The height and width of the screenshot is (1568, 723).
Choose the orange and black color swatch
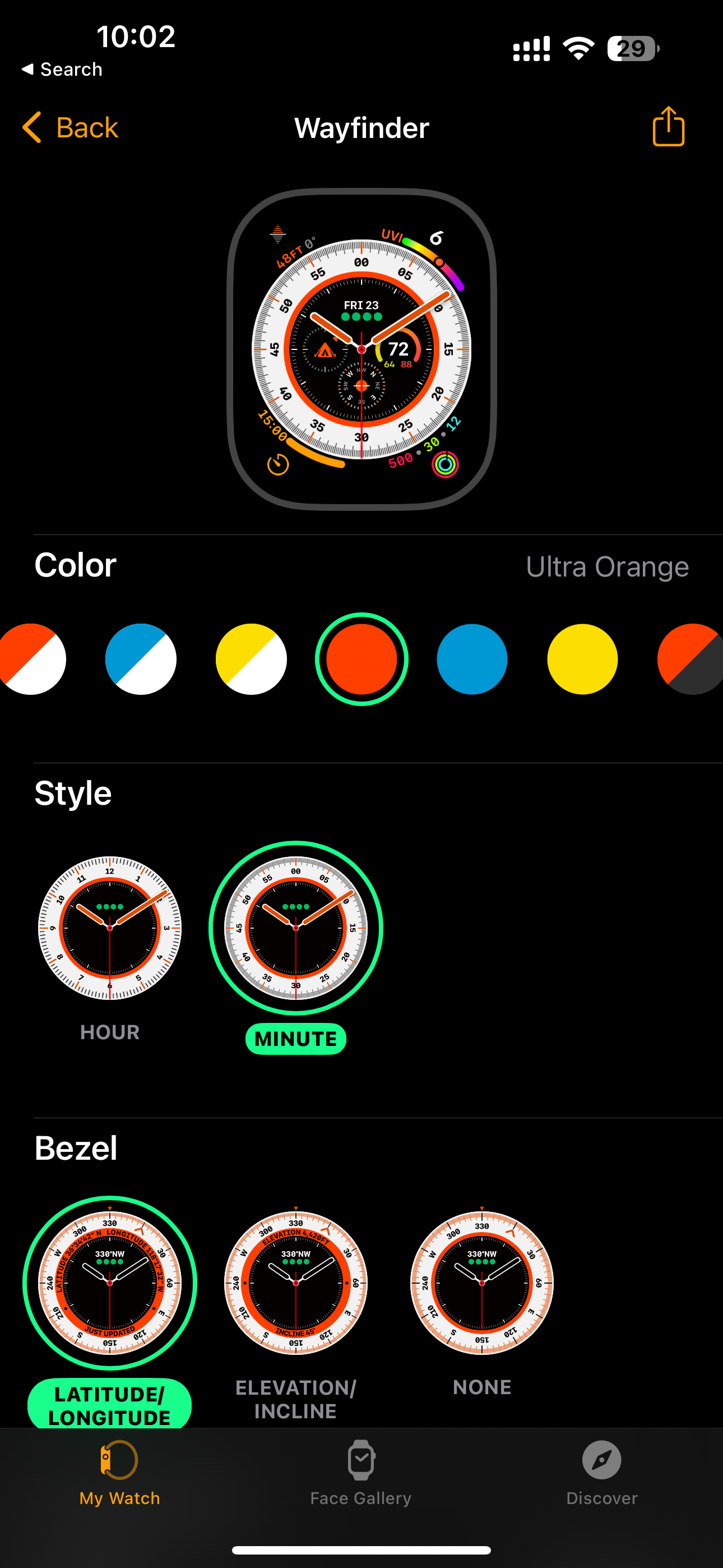click(x=690, y=659)
